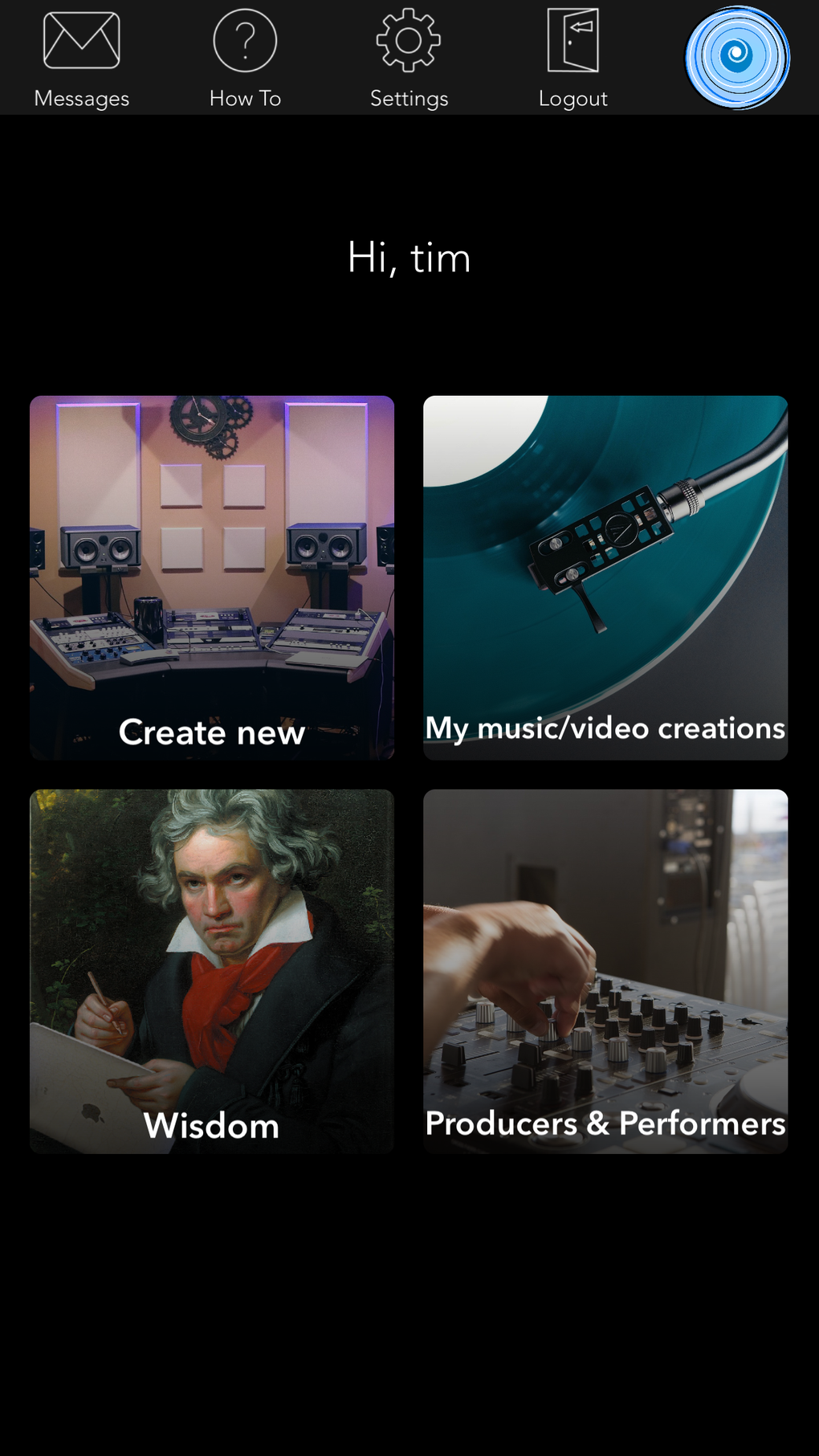Go to Settings
Image resolution: width=819 pixels, height=1456 pixels.
pyautogui.click(x=409, y=58)
